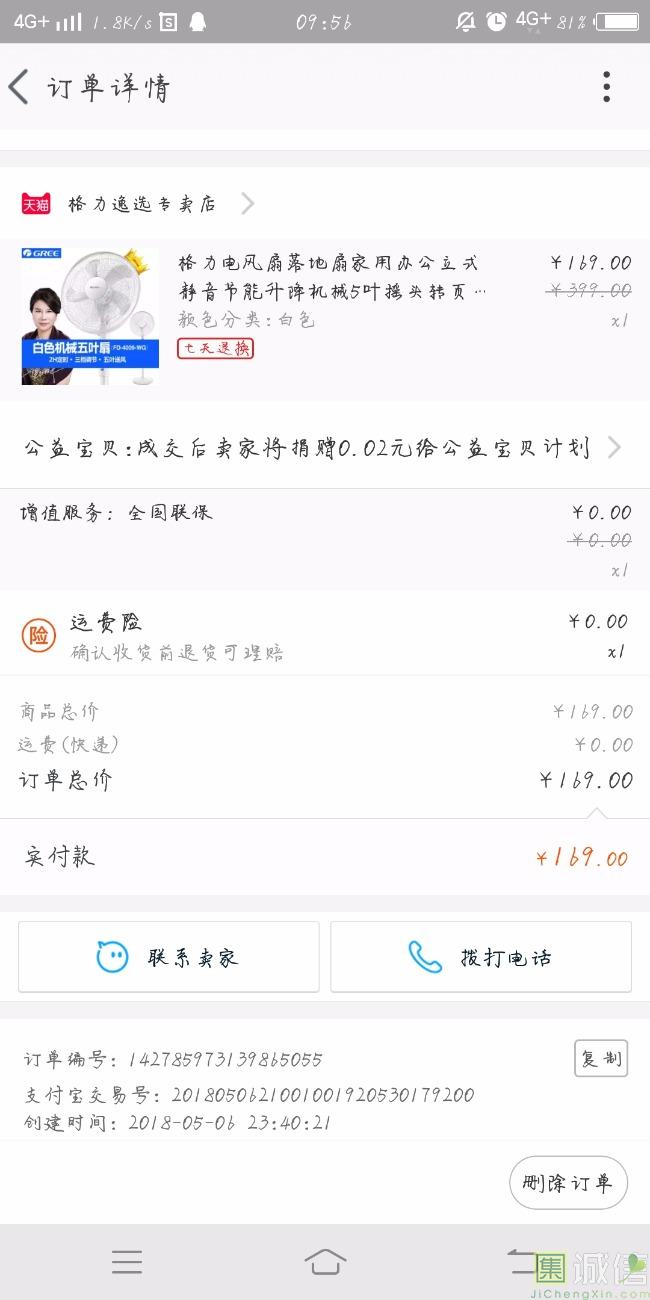Open the system recent apps menu
Screen dimensions: 650x1300
click(127, 1262)
